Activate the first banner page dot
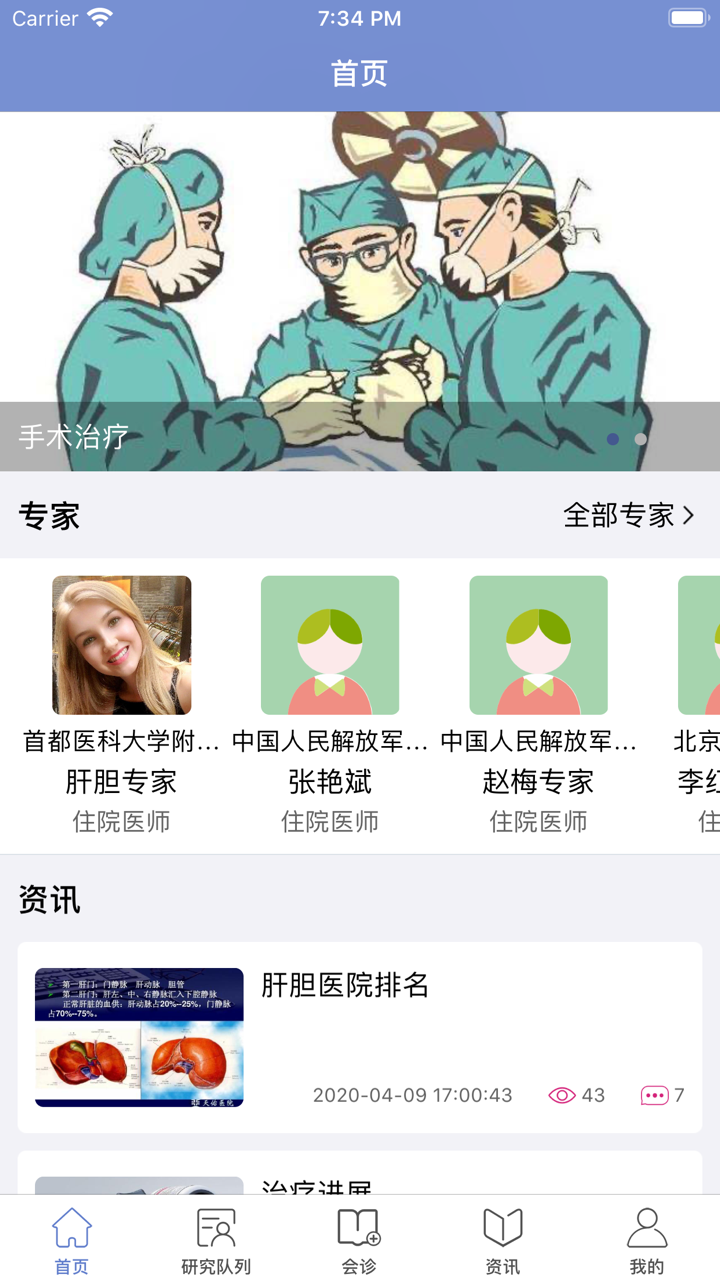The height and width of the screenshot is (1280, 720). pyautogui.click(x=612, y=438)
